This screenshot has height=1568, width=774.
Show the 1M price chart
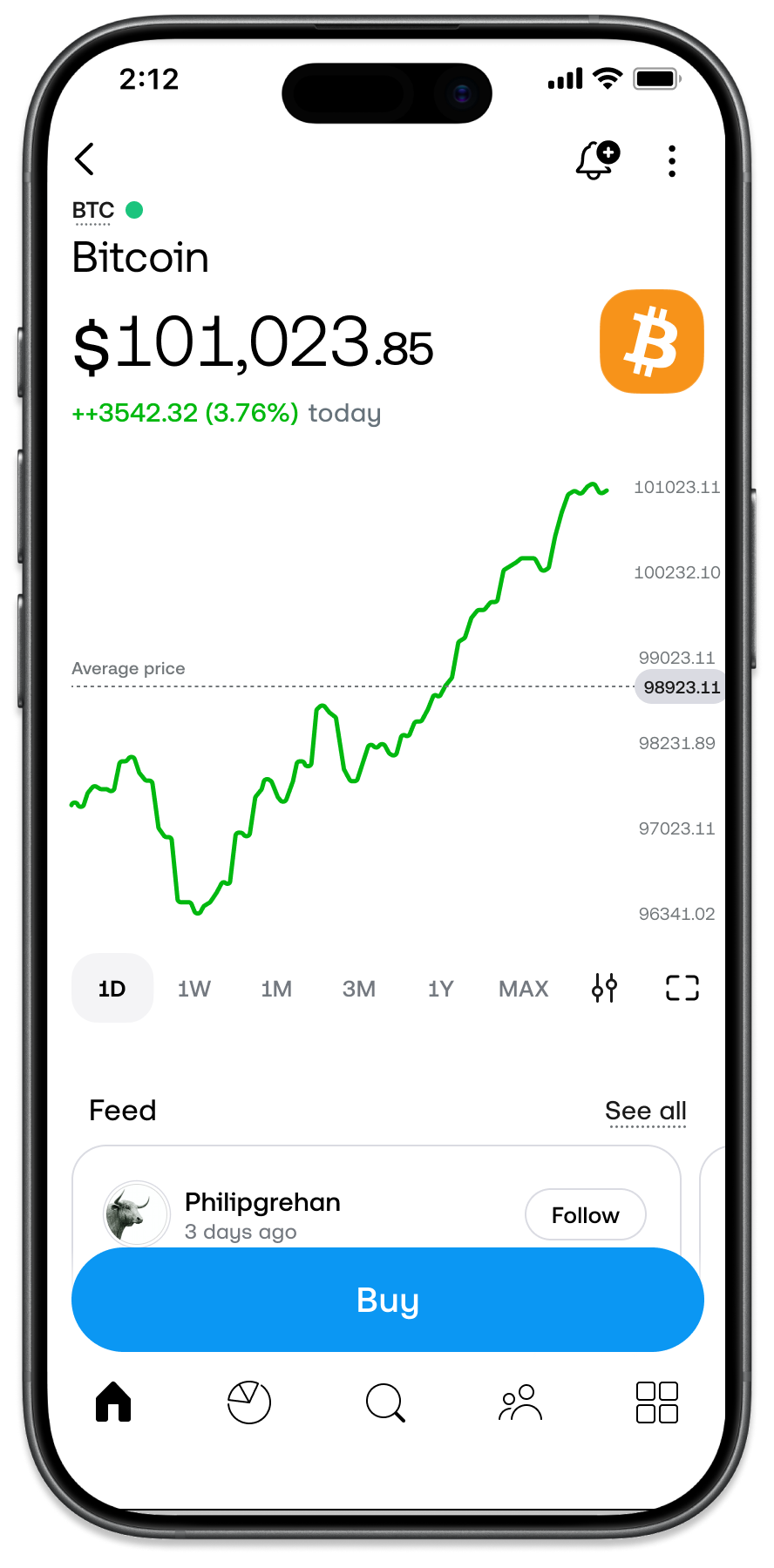[276, 989]
